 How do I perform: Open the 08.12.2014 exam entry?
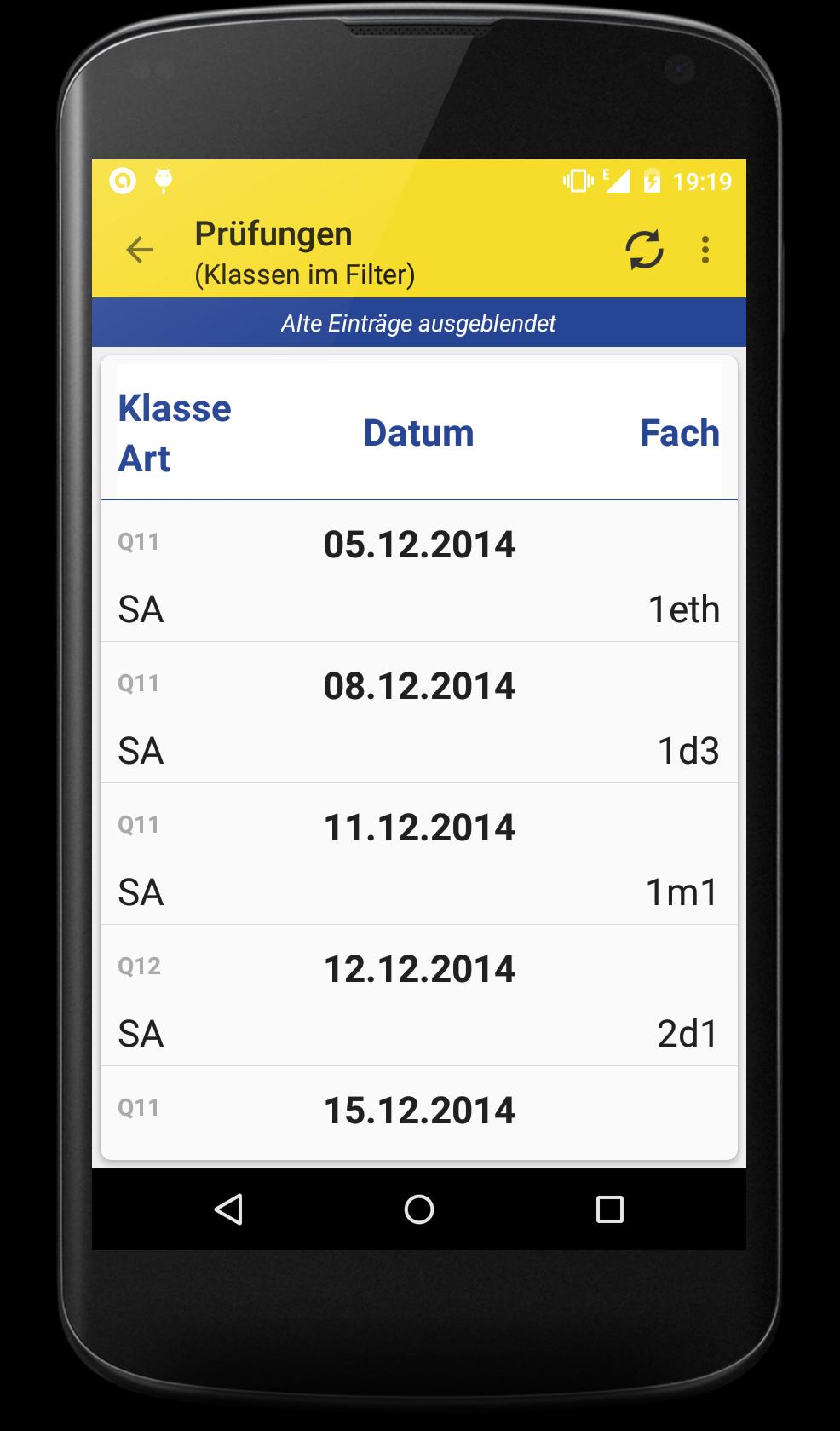[x=418, y=713]
